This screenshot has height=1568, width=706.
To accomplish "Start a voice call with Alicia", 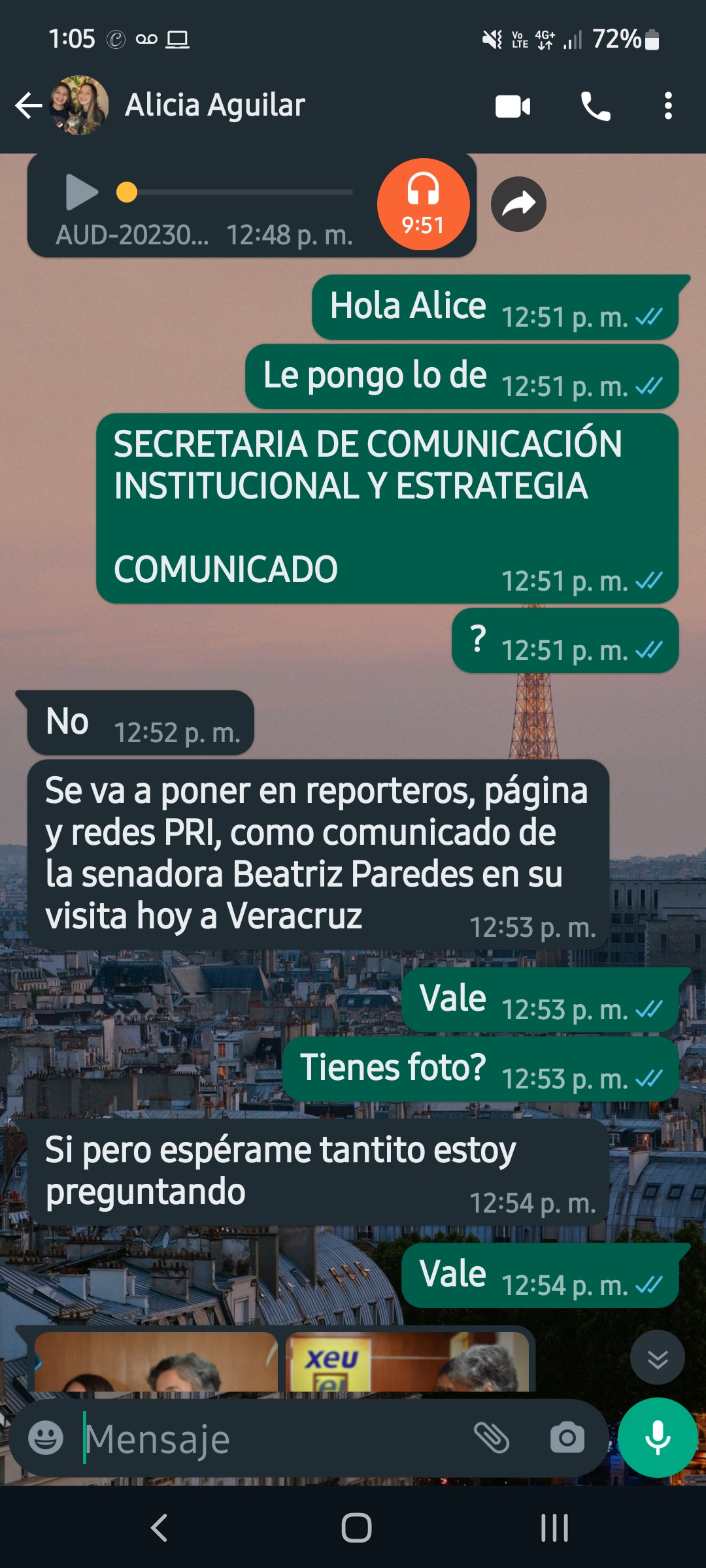I will pyautogui.click(x=596, y=106).
